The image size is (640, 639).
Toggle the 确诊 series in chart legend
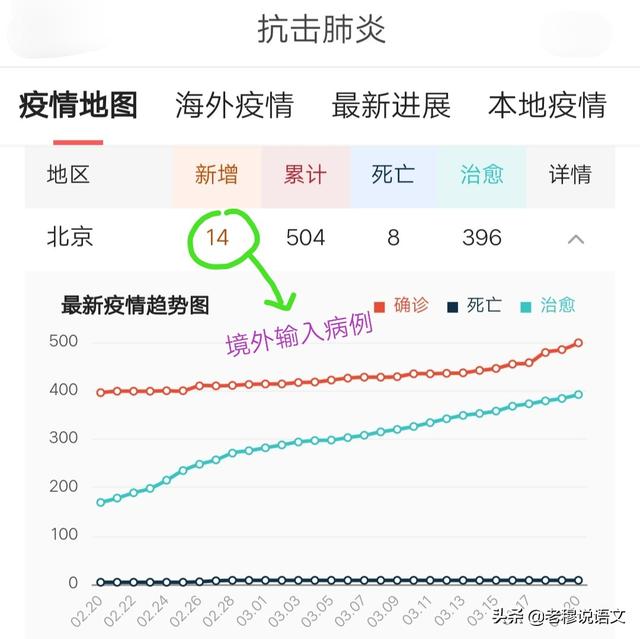tap(399, 306)
